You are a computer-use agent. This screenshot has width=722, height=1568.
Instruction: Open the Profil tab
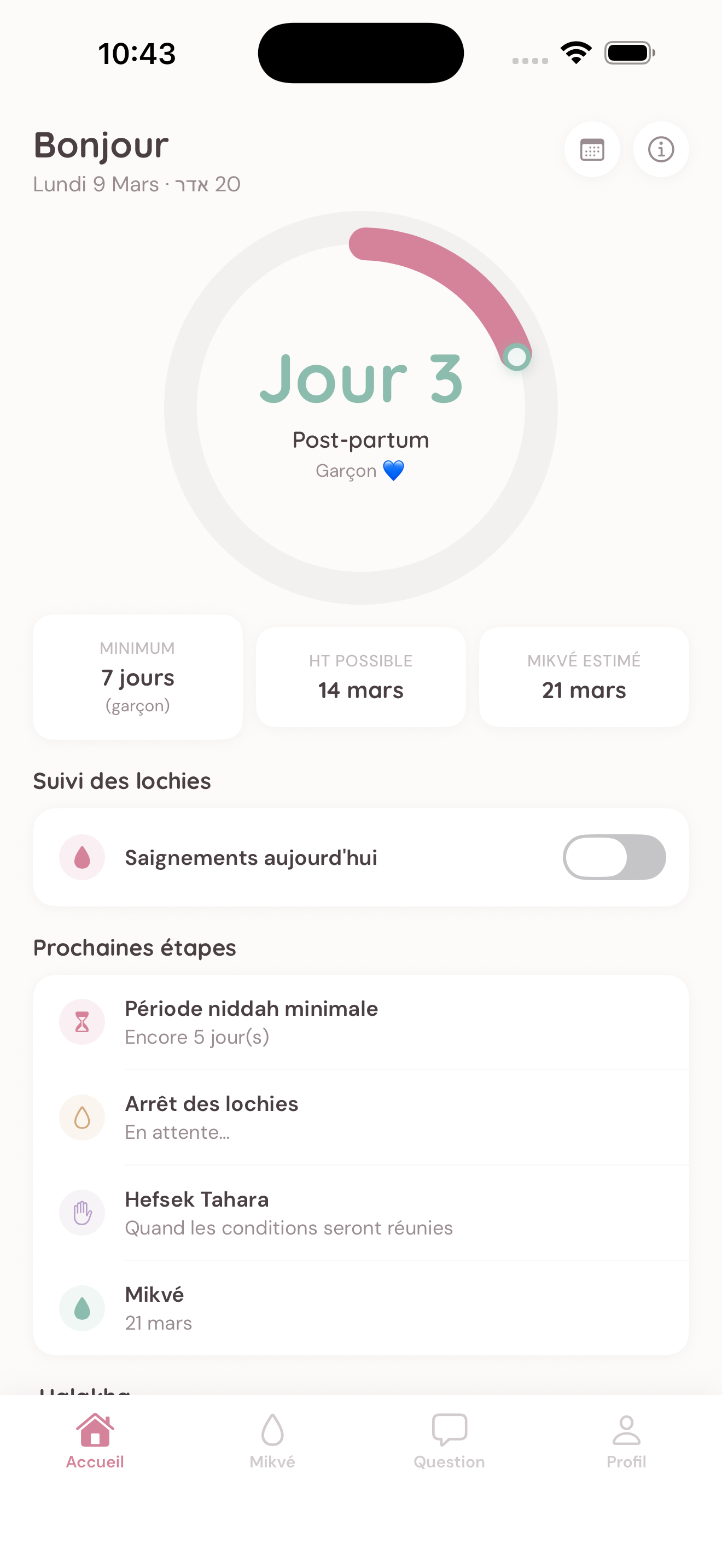(626, 1440)
